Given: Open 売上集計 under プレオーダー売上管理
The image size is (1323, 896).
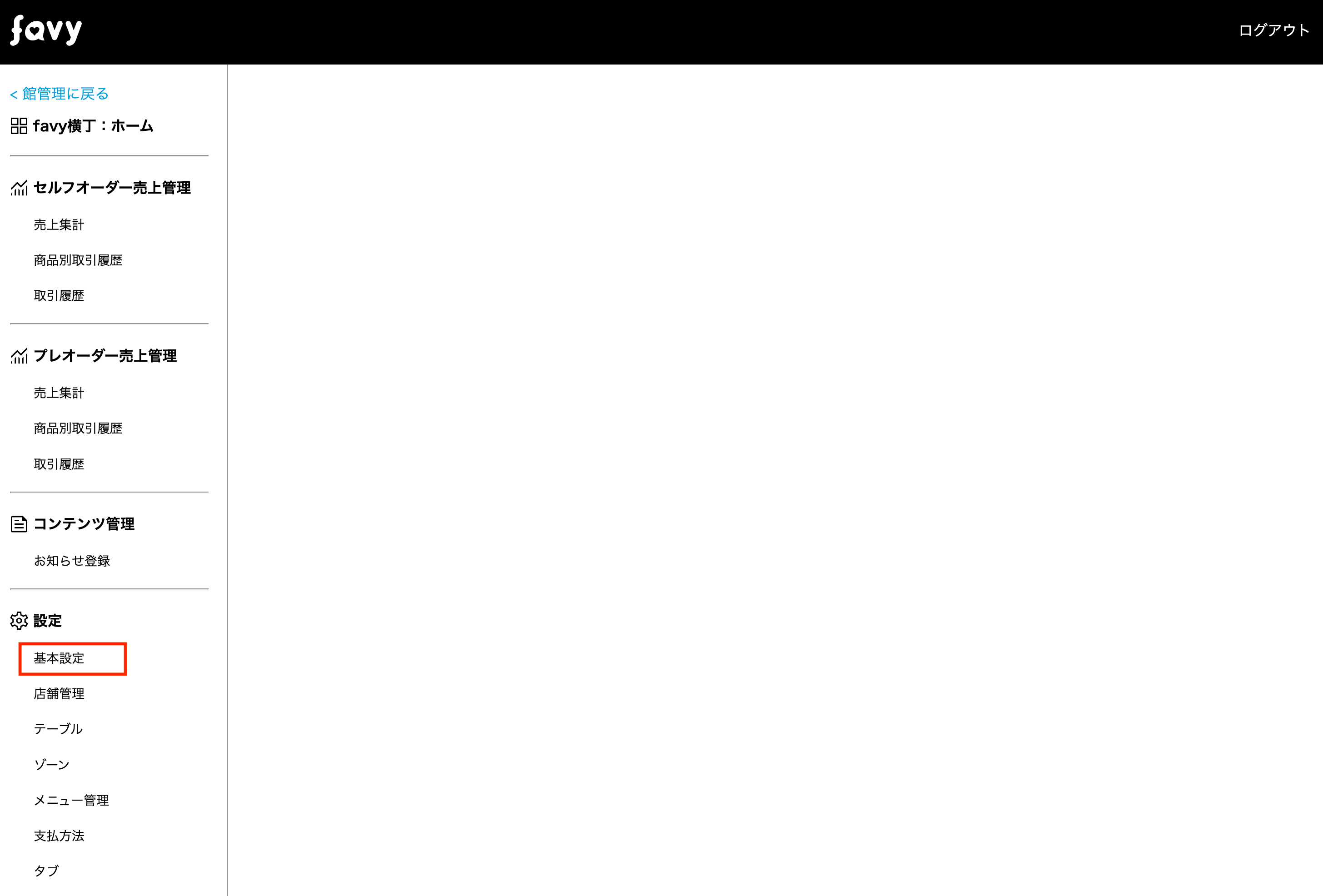Looking at the screenshot, I should coord(59,393).
